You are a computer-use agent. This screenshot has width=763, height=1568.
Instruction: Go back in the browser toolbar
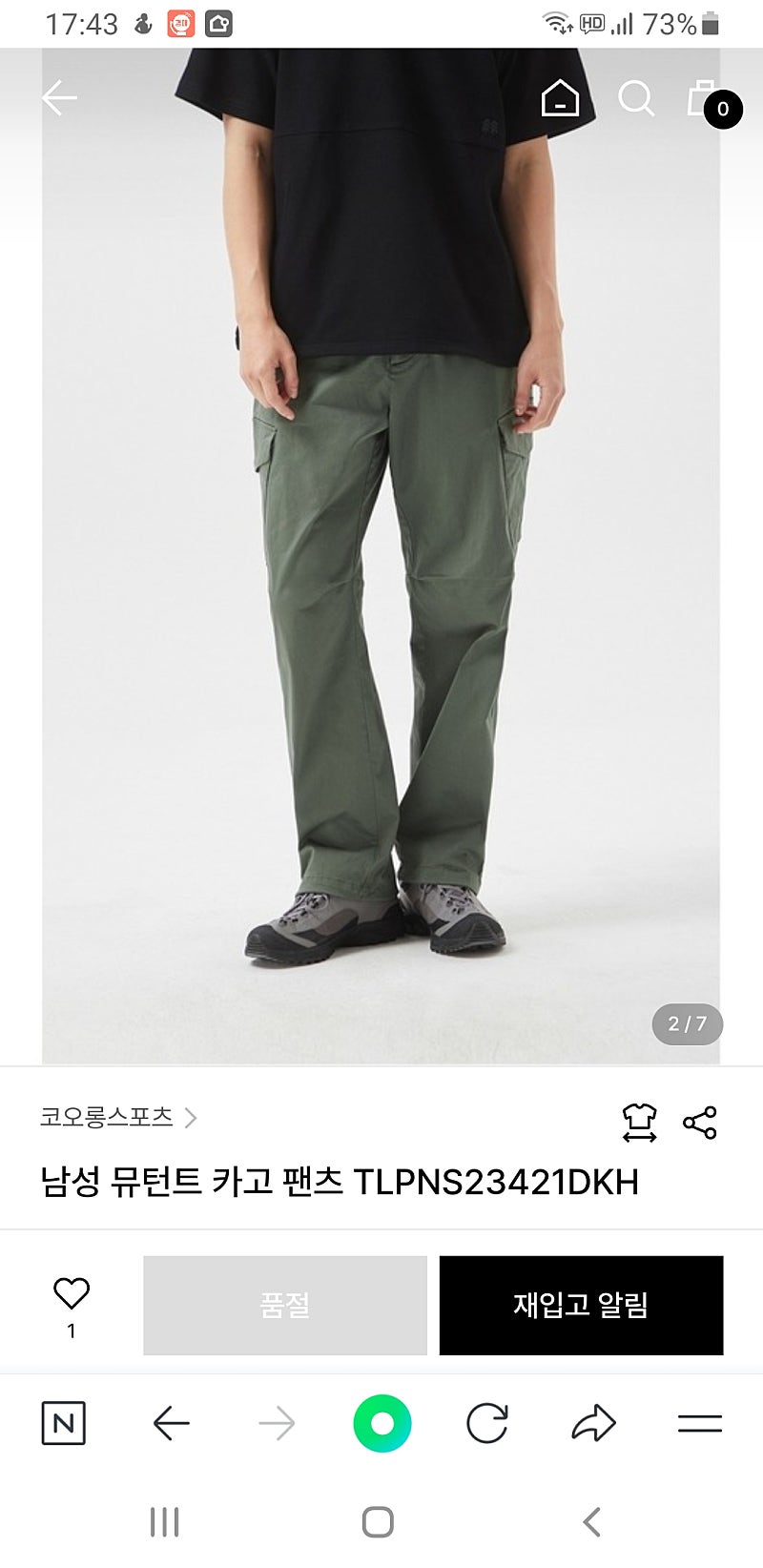coord(172,1423)
